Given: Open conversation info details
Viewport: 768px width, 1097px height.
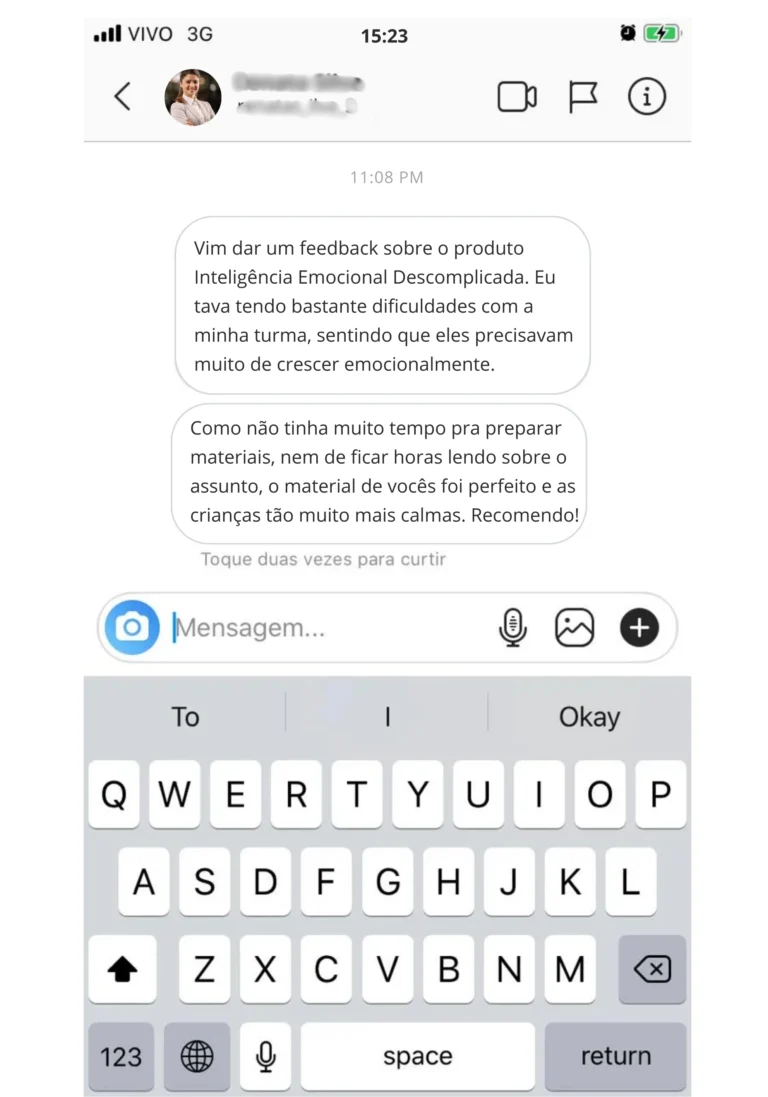Looking at the screenshot, I should pos(646,97).
